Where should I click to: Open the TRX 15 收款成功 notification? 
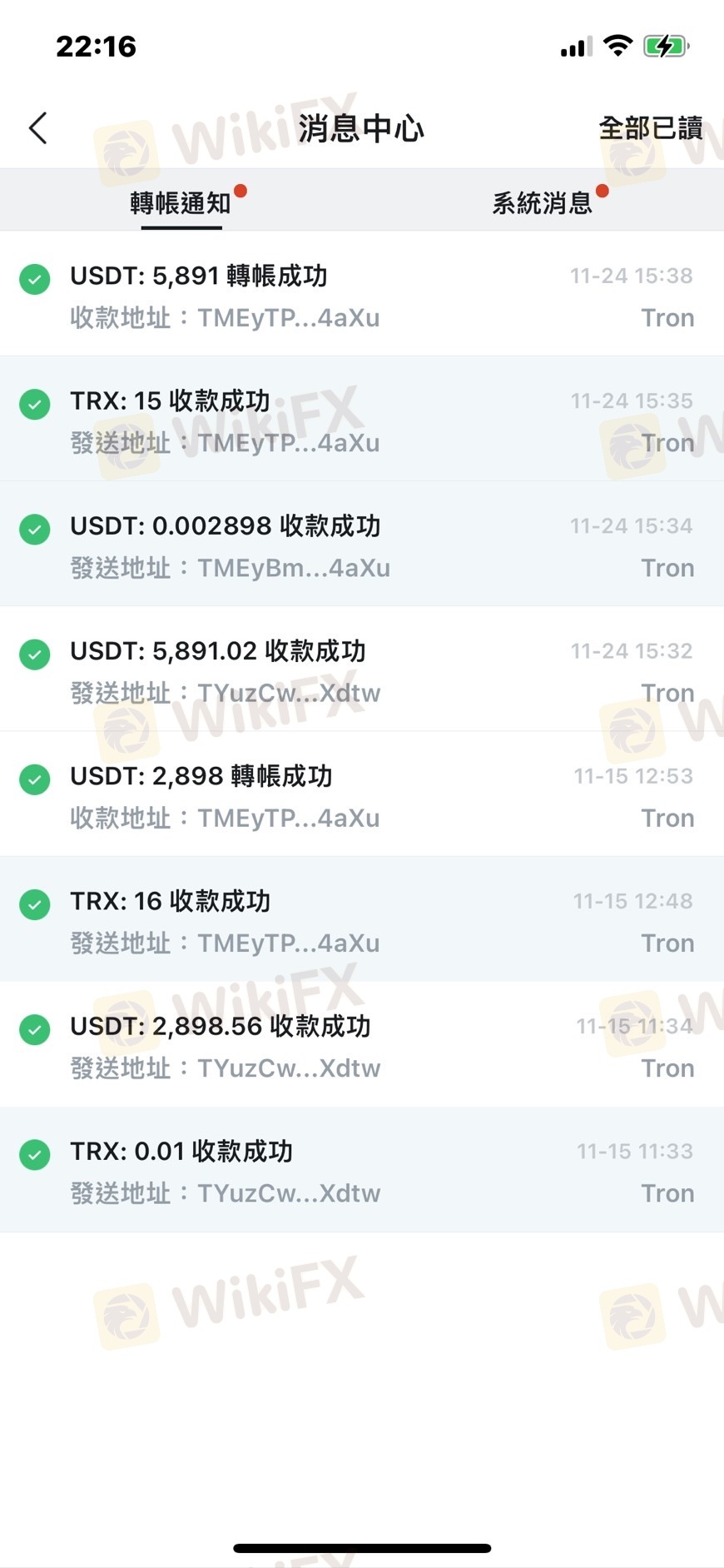click(x=362, y=421)
